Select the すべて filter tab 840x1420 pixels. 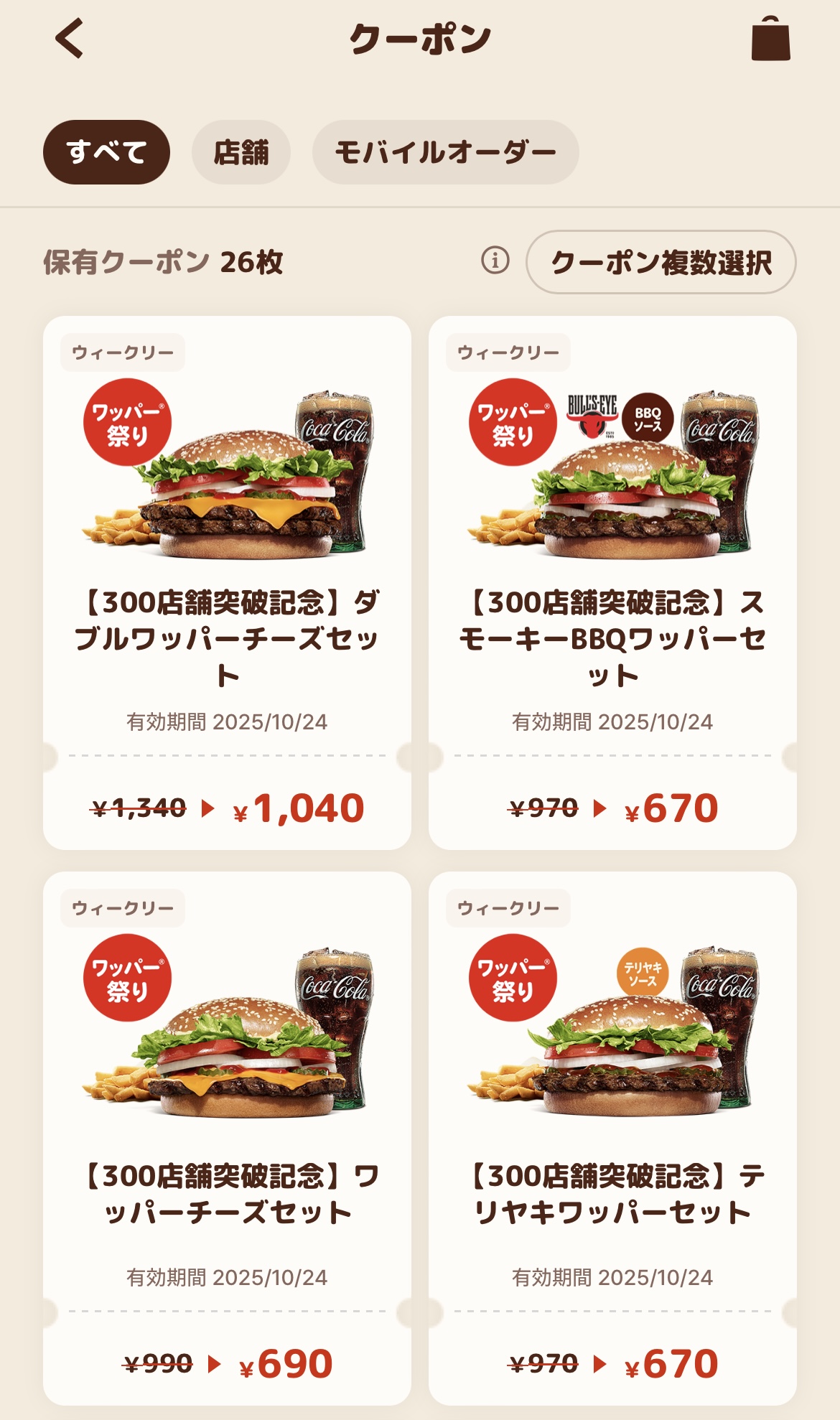point(106,152)
